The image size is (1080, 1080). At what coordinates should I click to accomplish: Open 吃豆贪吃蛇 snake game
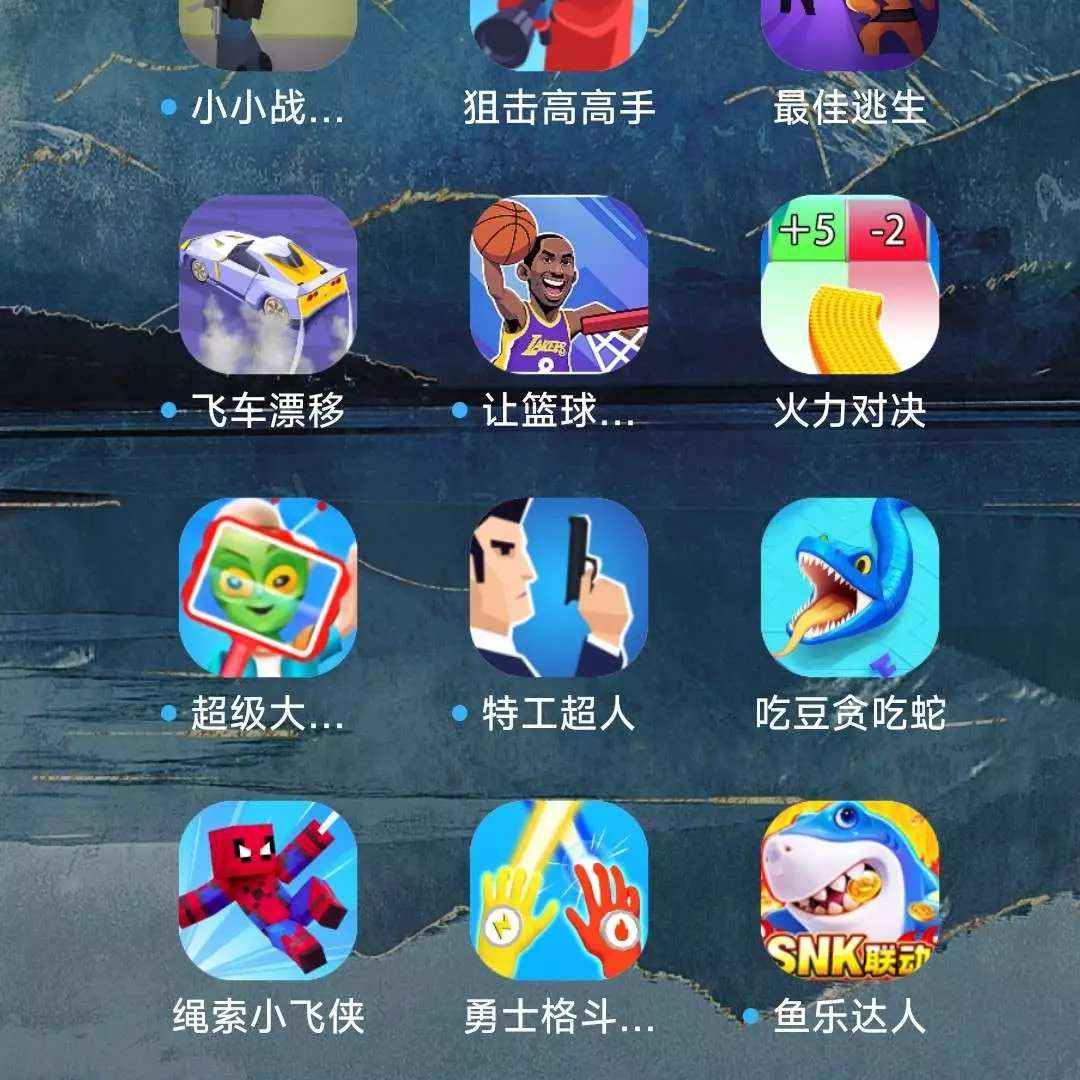tap(849, 588)
